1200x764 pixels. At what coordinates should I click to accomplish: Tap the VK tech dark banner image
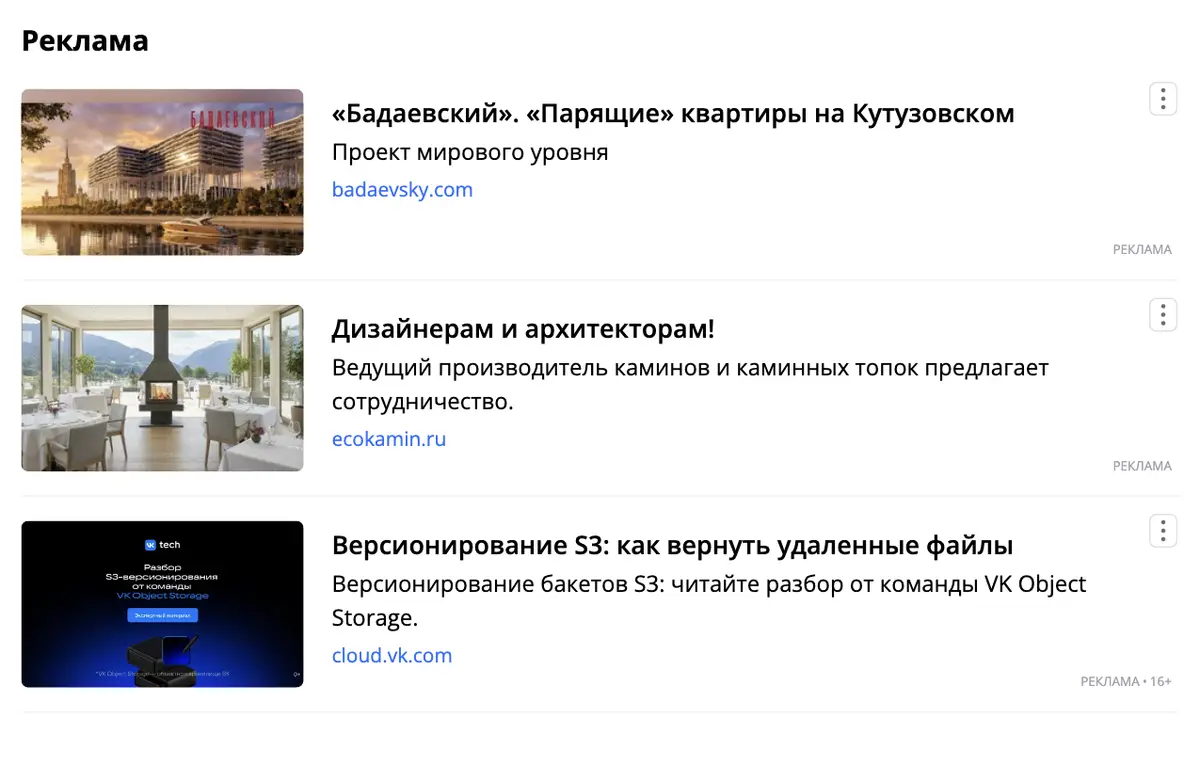[x=162, y=604]
